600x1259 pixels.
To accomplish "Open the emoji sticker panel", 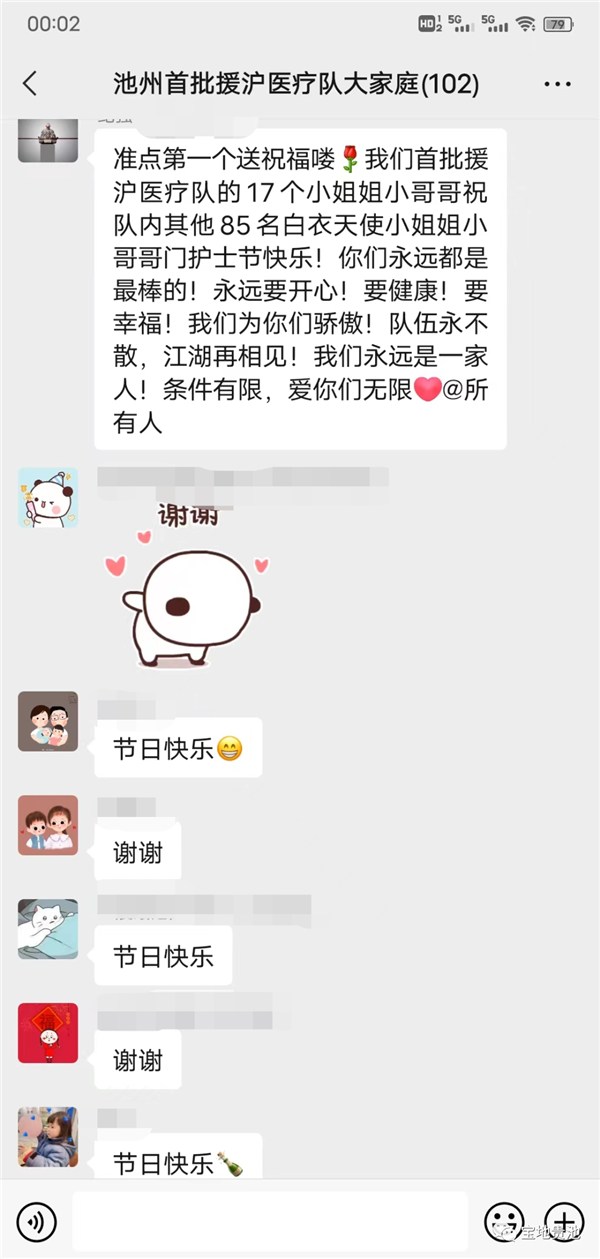I will (504, 1221).
